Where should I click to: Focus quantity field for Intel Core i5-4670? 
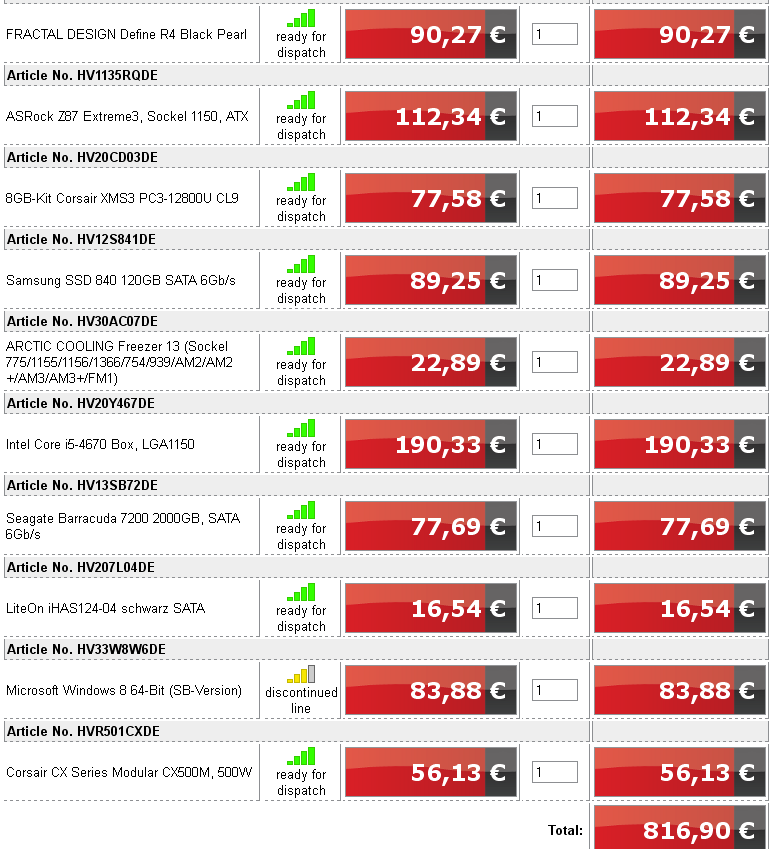pos(554,445)
